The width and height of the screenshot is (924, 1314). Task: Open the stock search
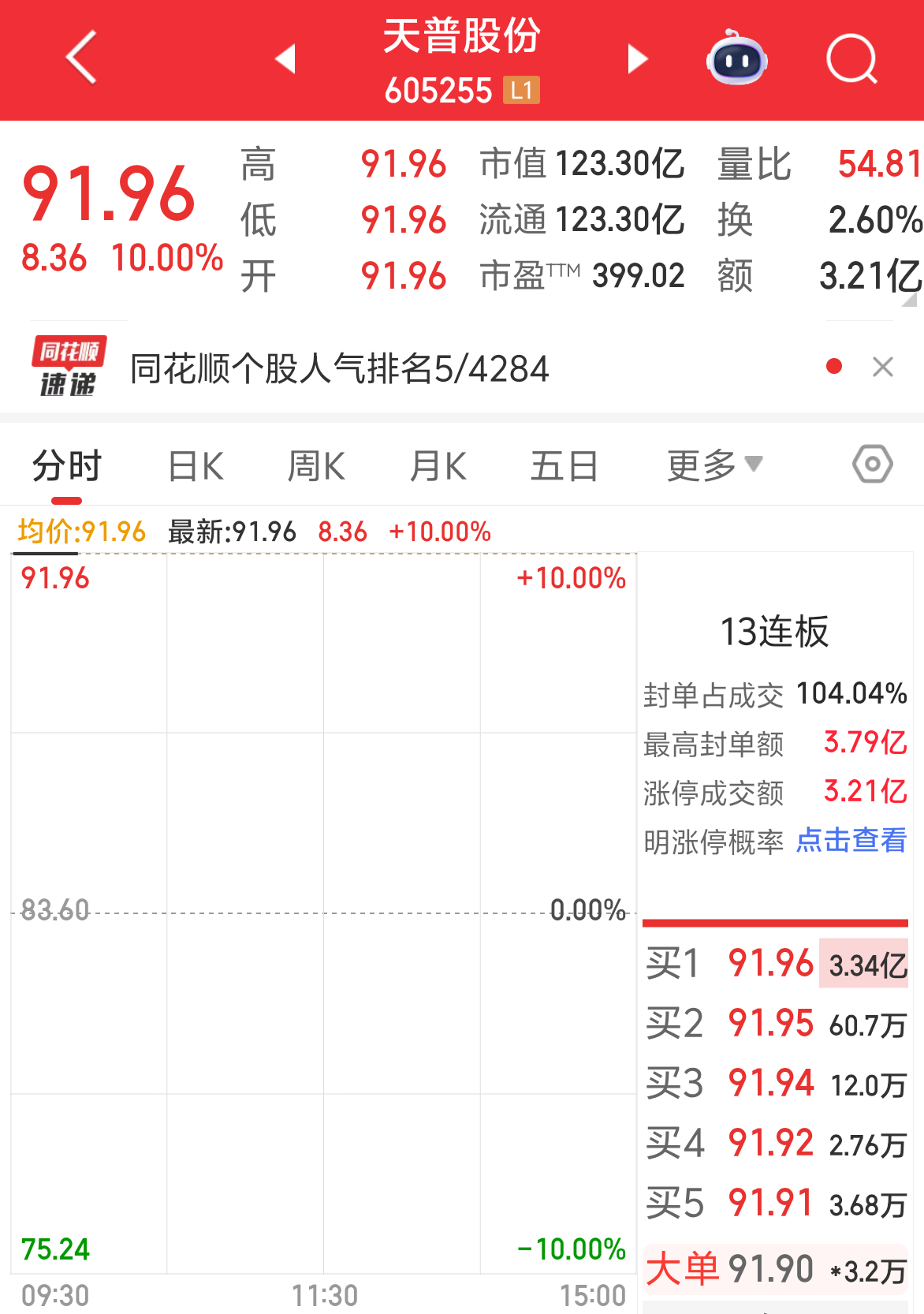tap(851, 58)
